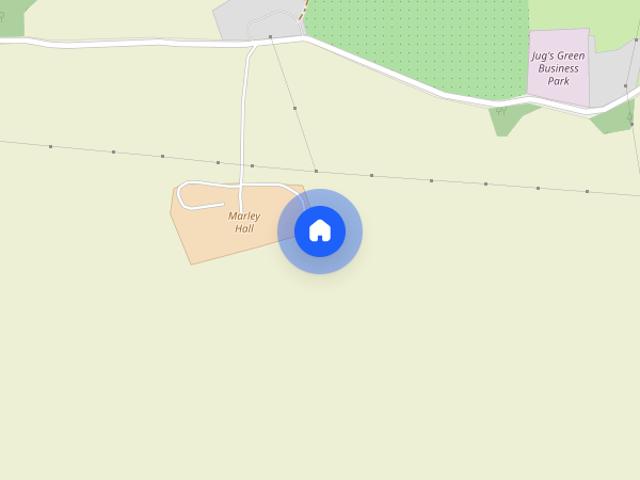640x480 pixels.
Task: Tap the home location marker
Action: tap(320, 231)
